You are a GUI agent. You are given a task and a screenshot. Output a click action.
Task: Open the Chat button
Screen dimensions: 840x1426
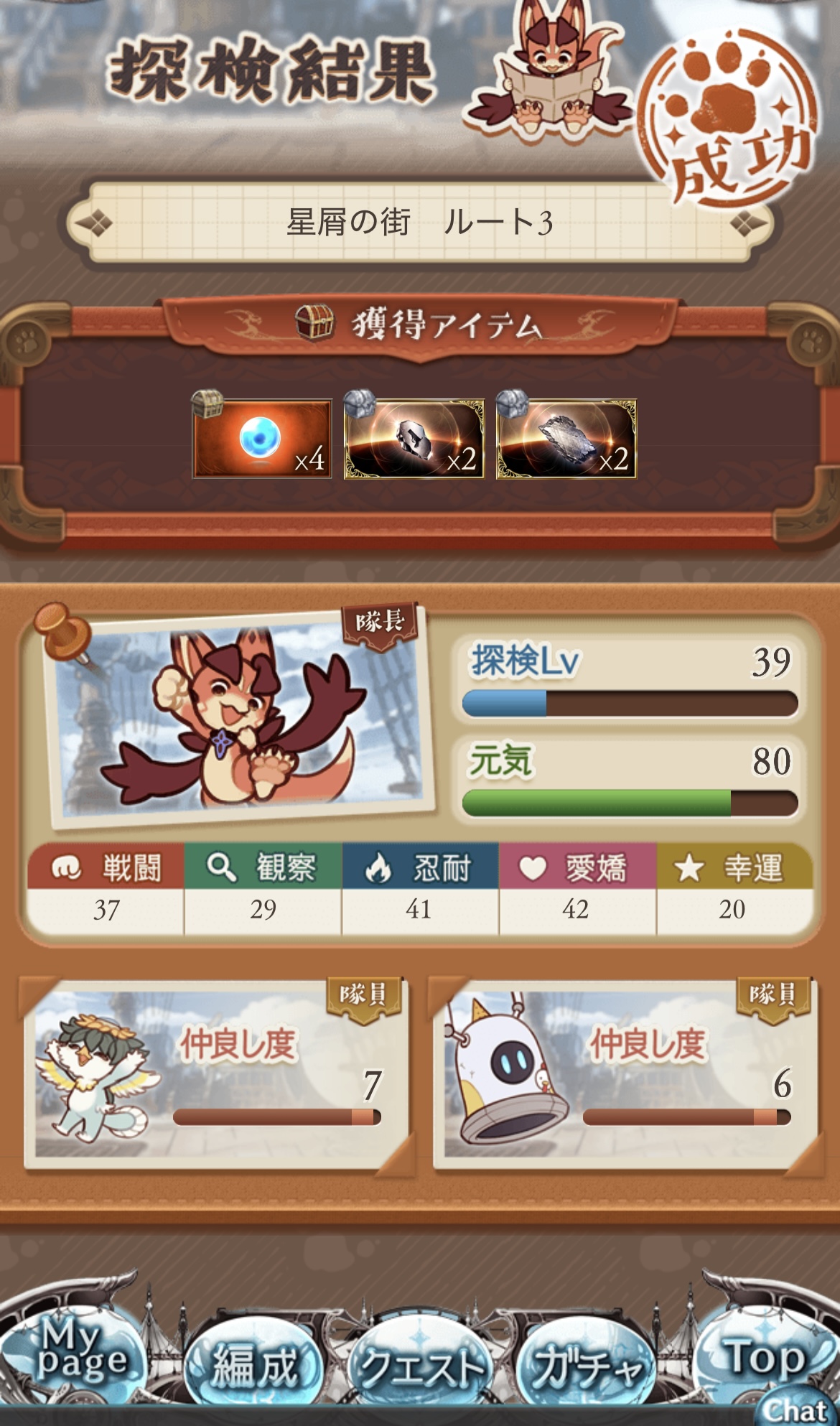tap(797, 1409)
